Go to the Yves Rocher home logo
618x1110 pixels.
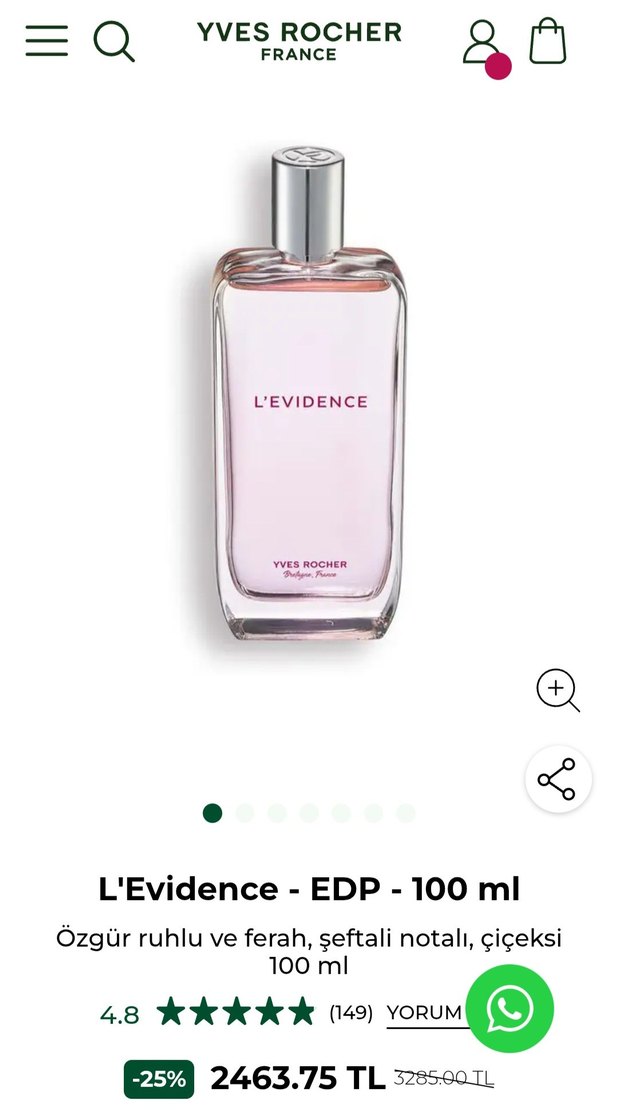click(x=299, y=40)
